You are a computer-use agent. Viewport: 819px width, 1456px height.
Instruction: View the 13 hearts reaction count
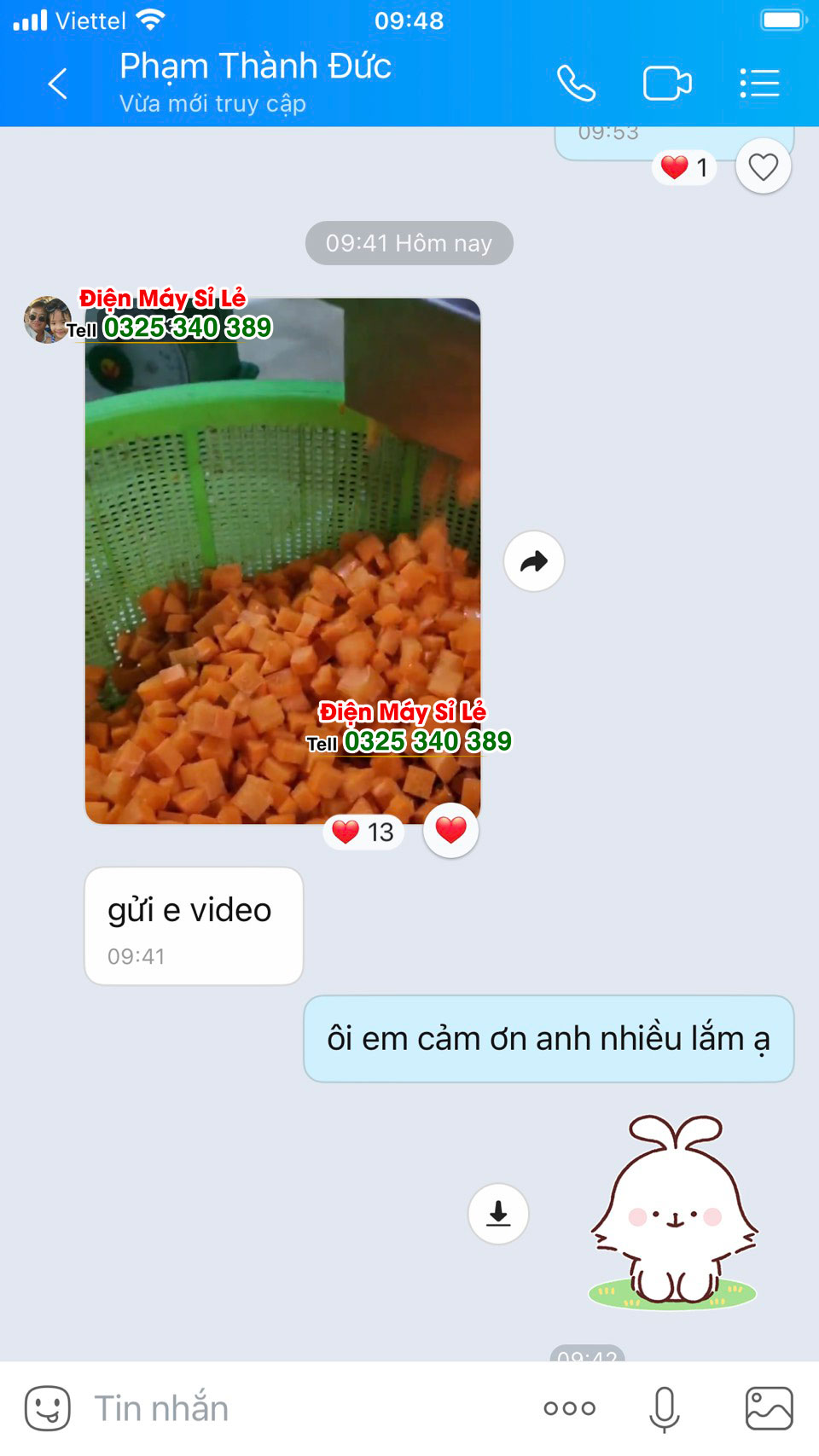364,832
